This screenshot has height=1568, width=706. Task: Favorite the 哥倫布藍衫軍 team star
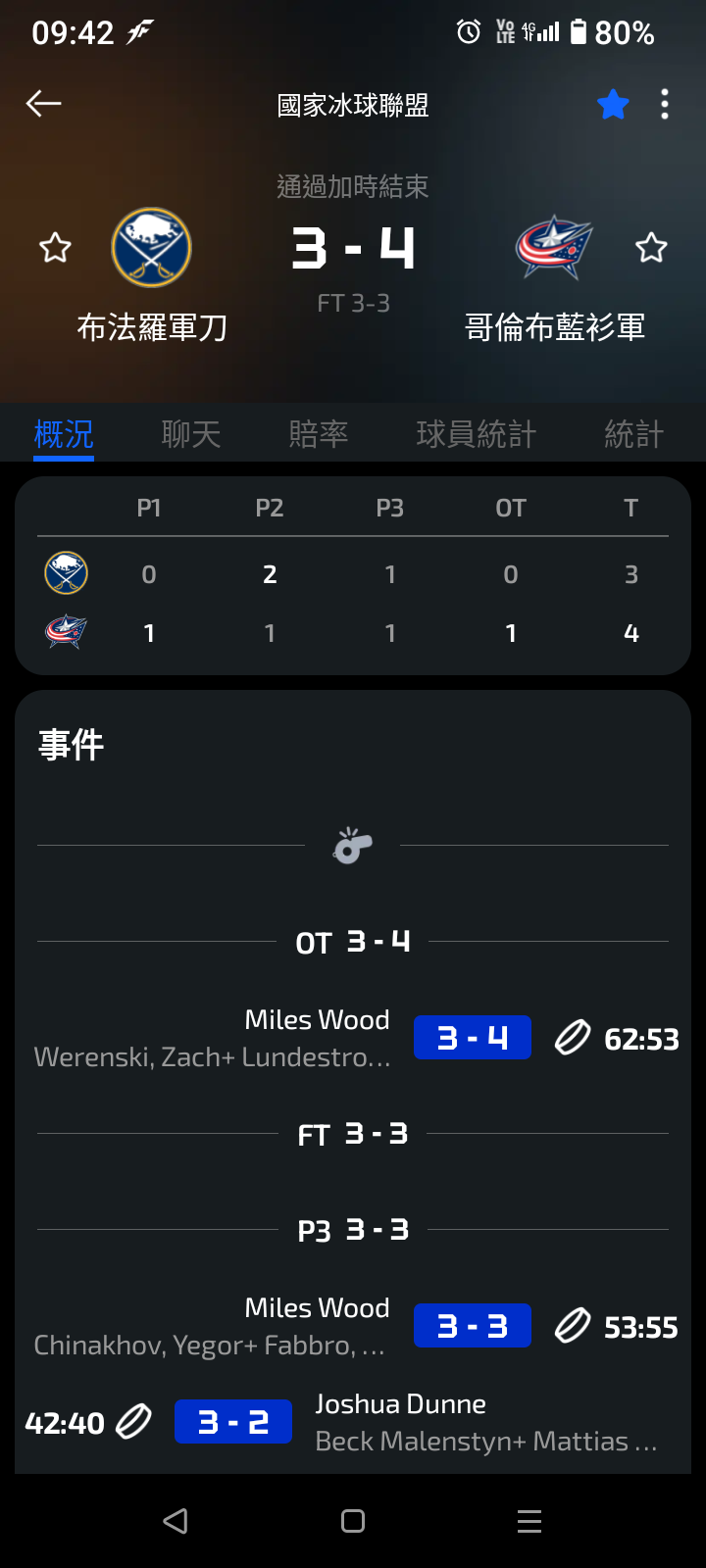(651, 248)
